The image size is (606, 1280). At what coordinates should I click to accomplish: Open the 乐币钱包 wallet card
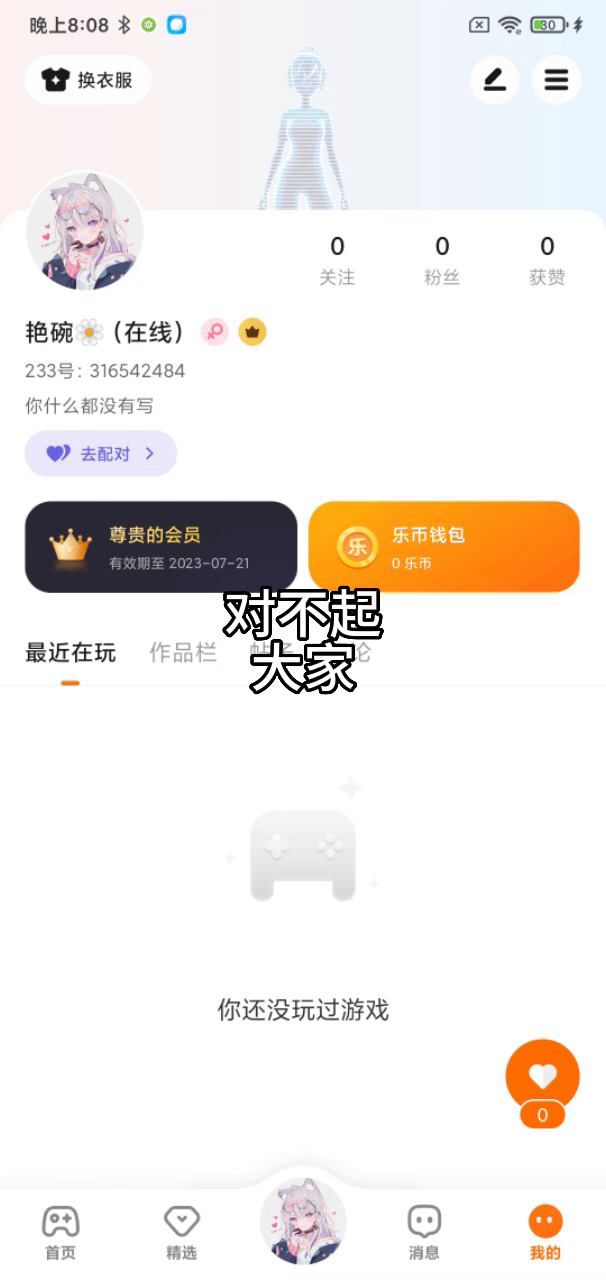444,547
